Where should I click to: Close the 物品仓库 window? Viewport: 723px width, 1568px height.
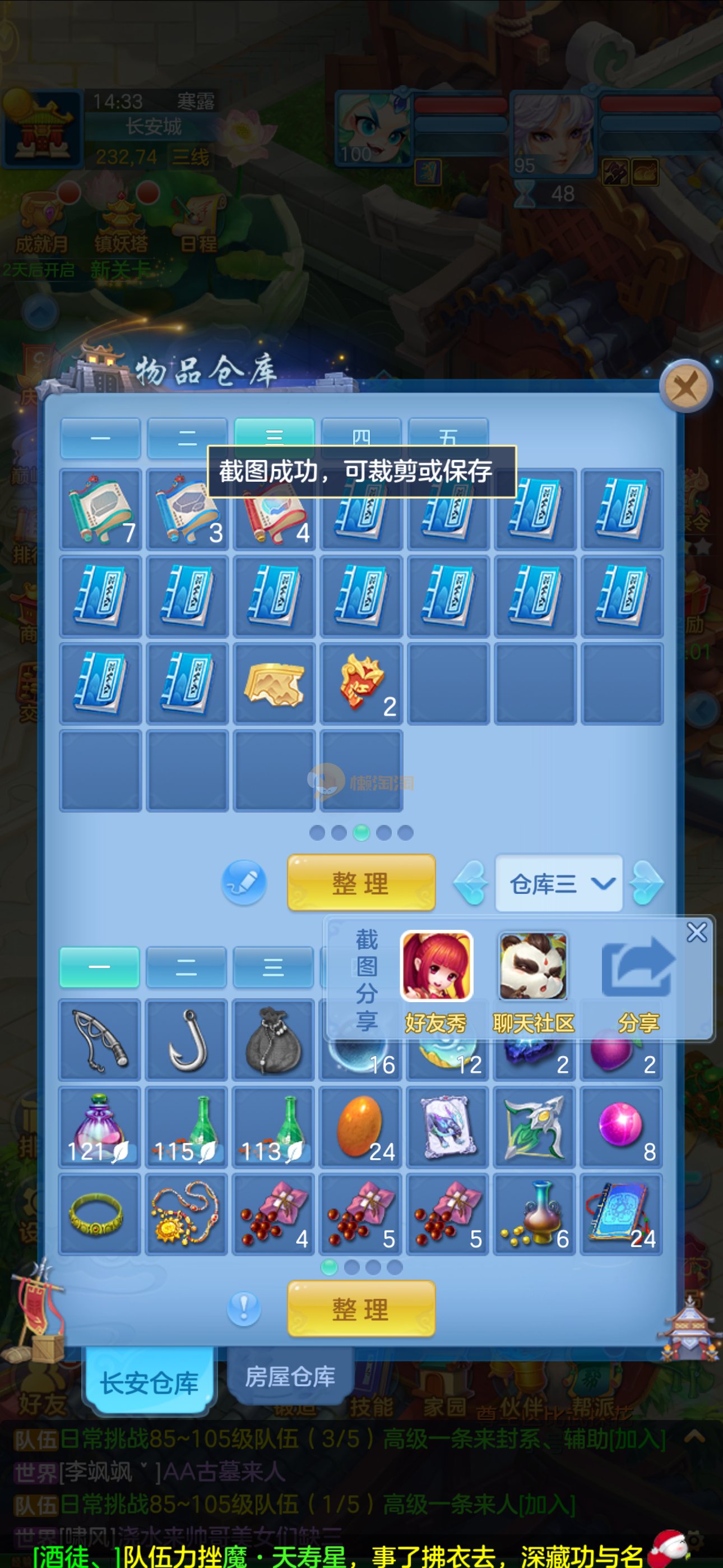685,386
